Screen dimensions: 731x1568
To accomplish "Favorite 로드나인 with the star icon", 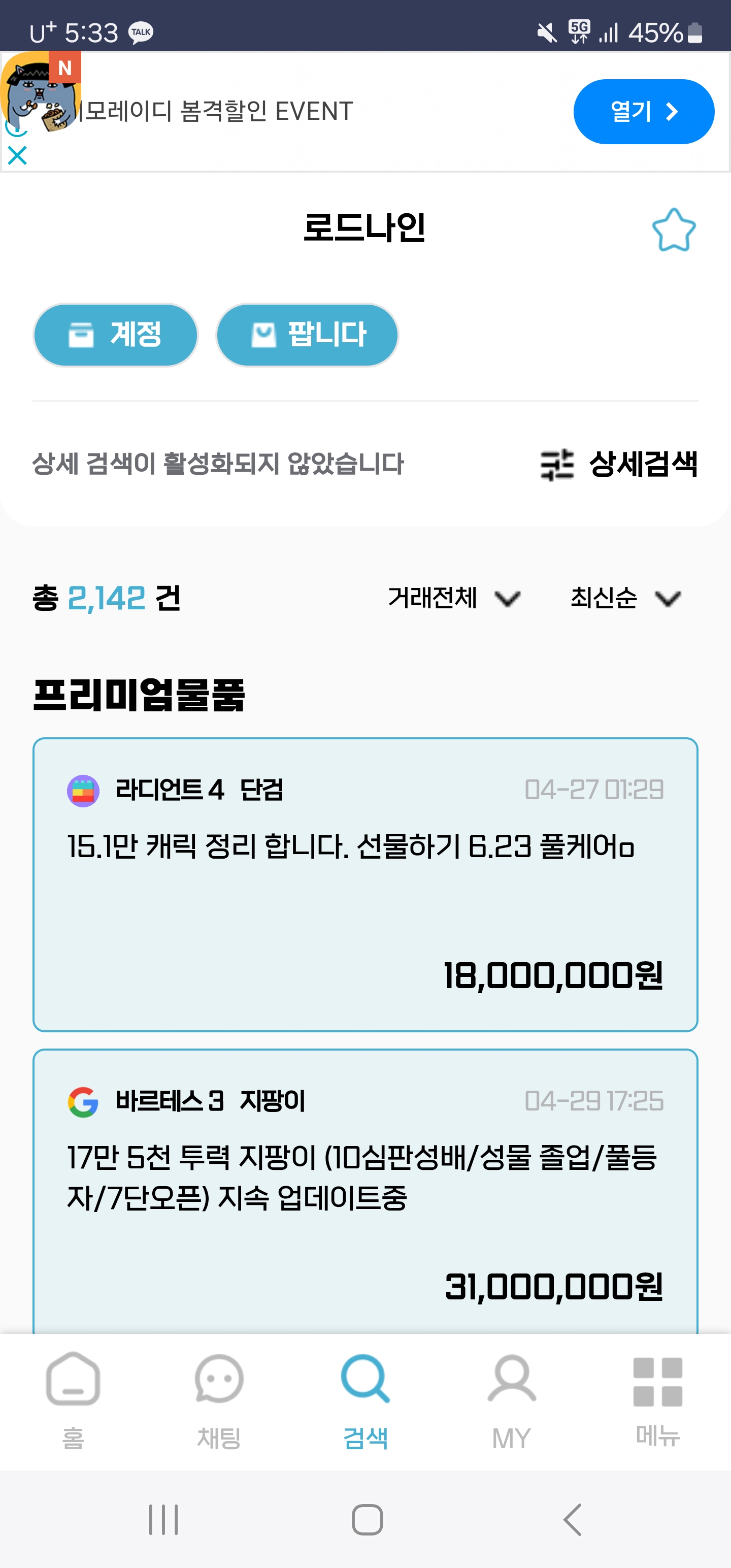I will 673,230.
